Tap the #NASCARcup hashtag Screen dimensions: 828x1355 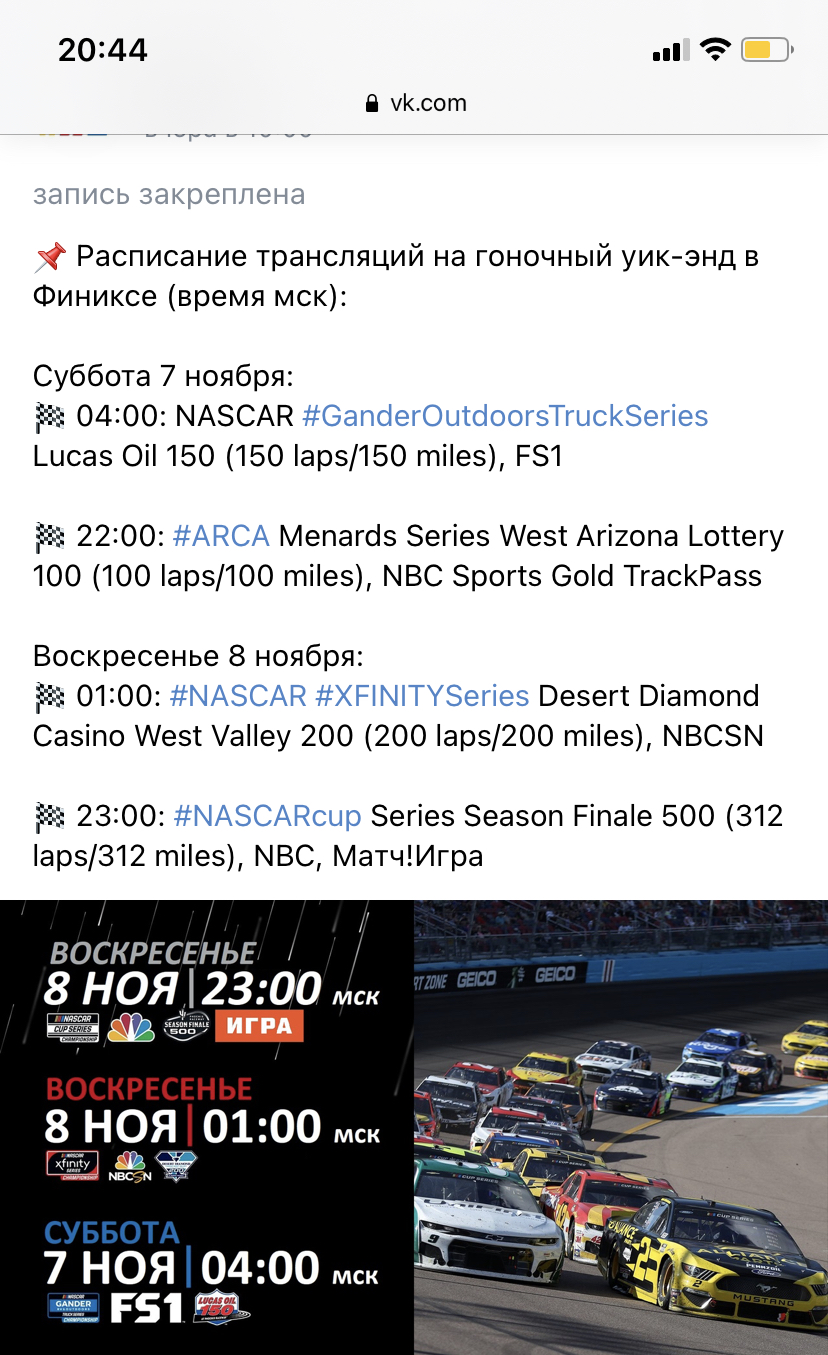(267, 816)
